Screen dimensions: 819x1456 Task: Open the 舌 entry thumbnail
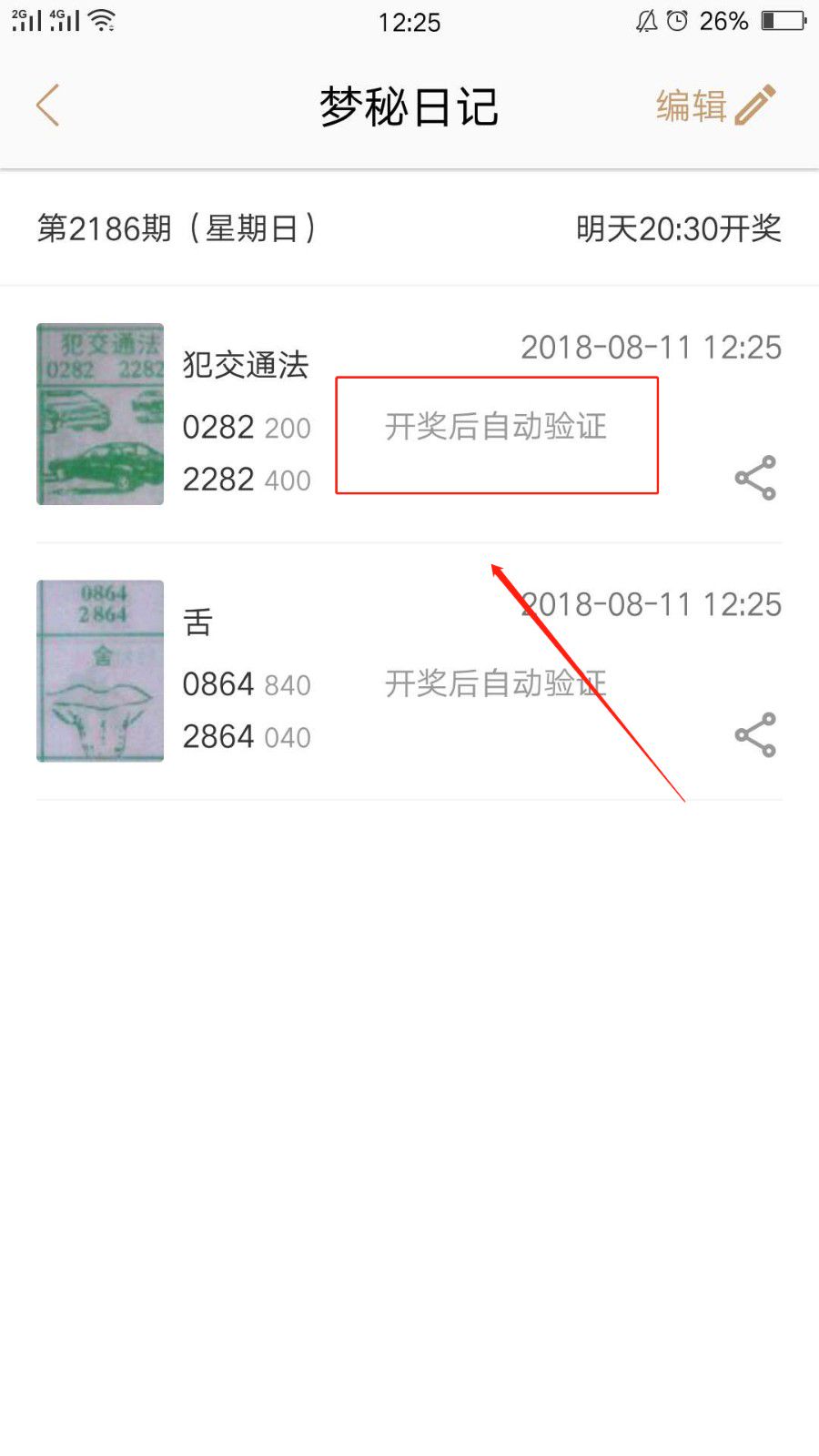[100, 671]
